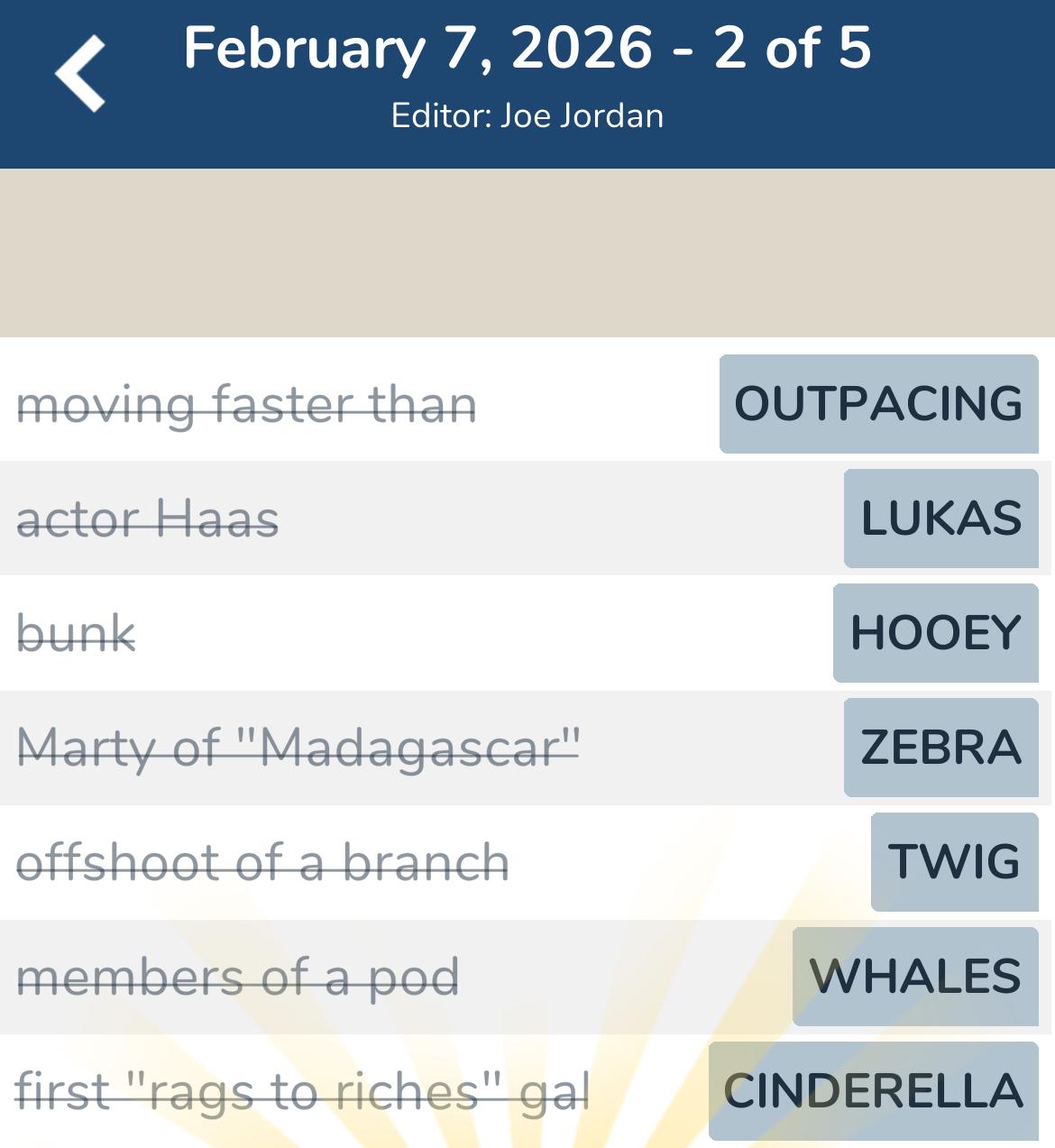The height and width of the screenshot is (1148, 1055).
Task: Click the clue about 'rags to riches' gal
Action: [305, 1090]
